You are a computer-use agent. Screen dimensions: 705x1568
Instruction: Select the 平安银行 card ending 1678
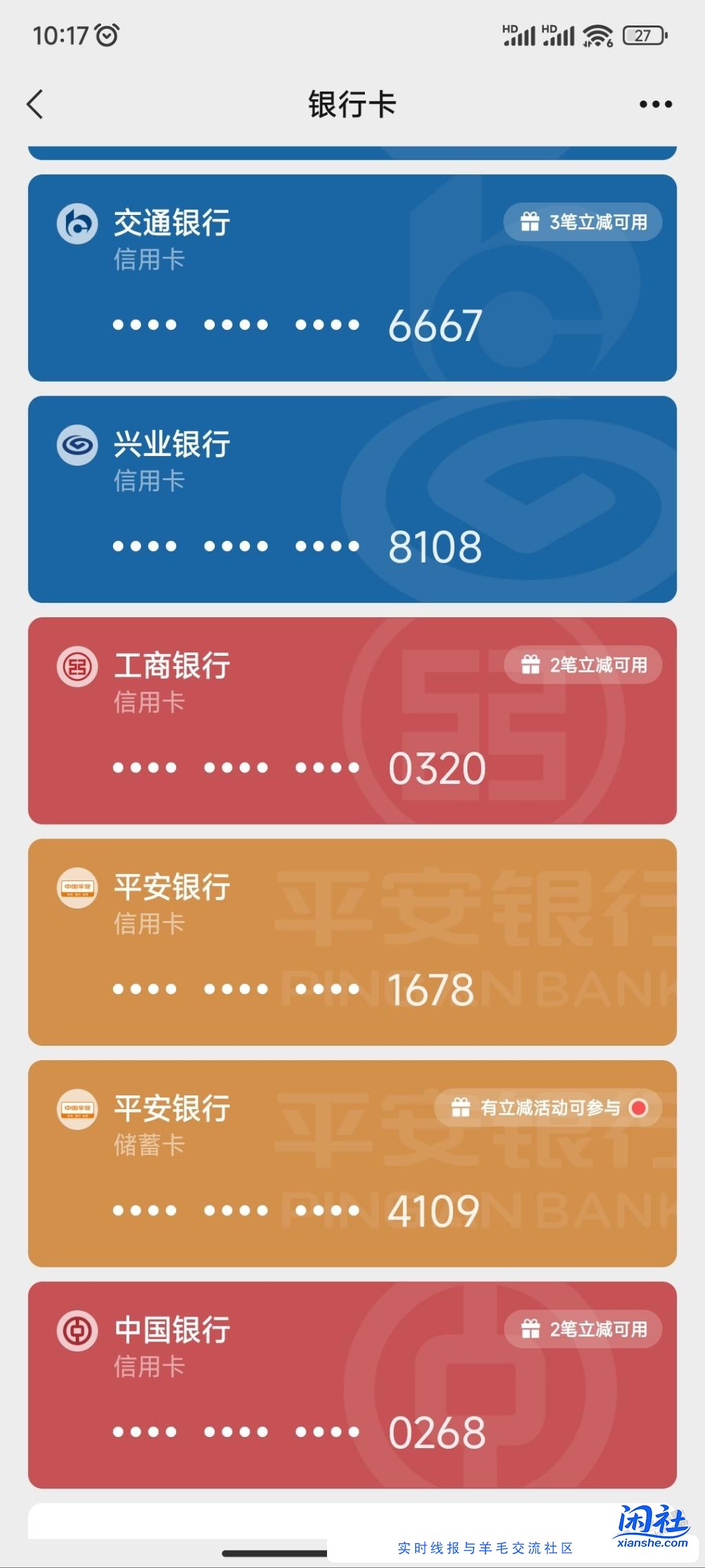pos(352,944)
